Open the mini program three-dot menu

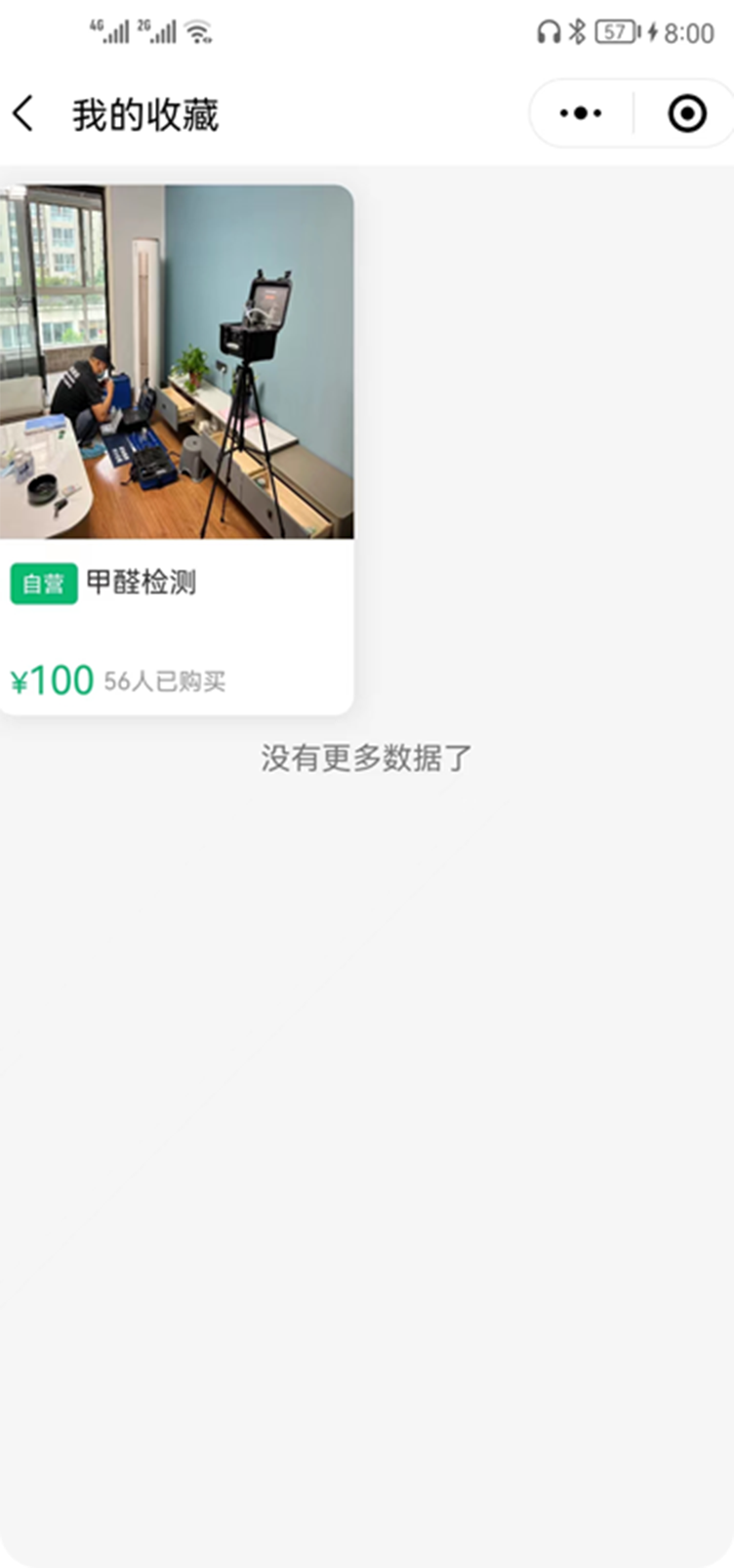click(x=581, y=113)
